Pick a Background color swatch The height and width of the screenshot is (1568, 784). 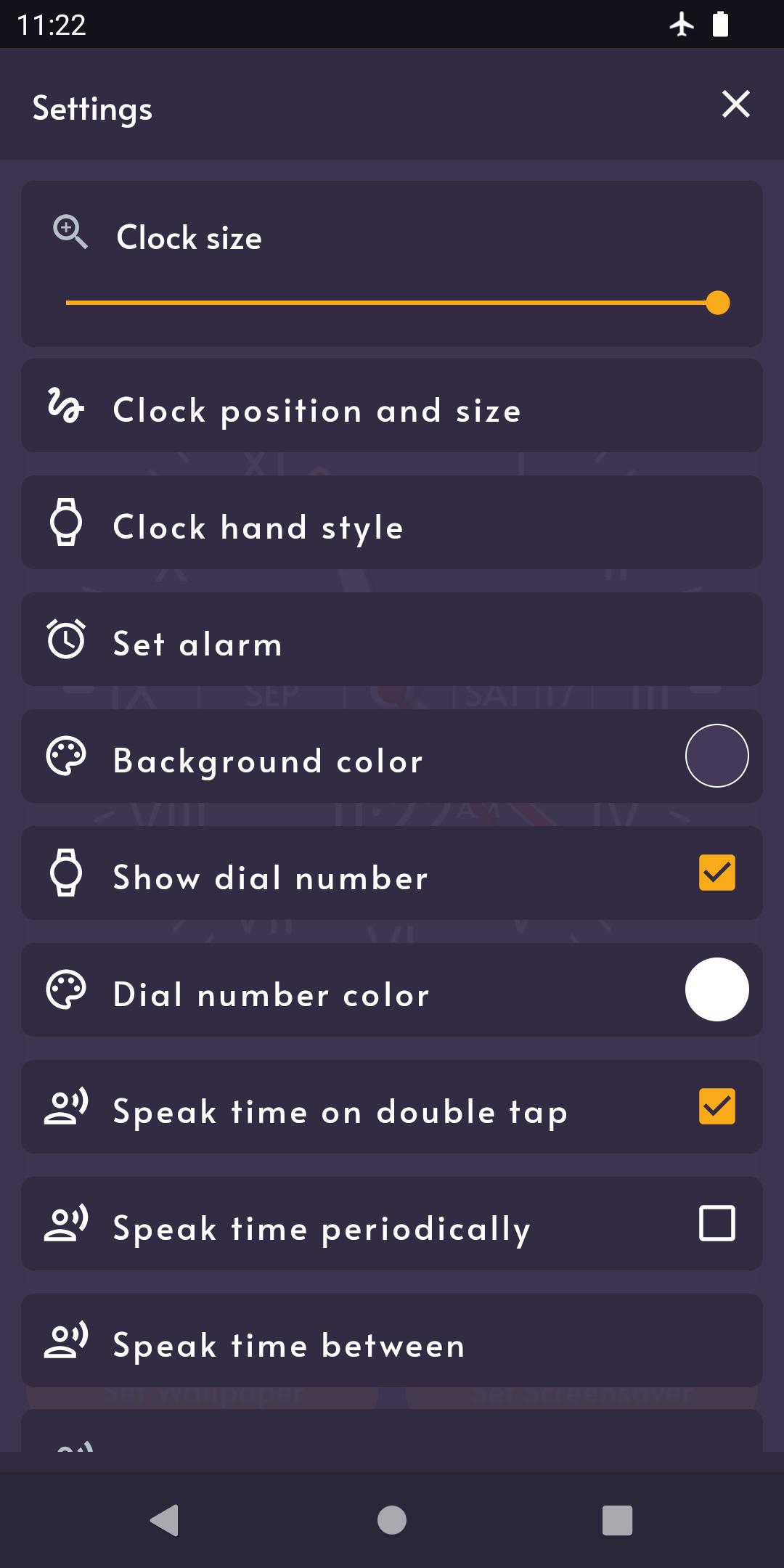pyautogui.click(x=716, y=756)
